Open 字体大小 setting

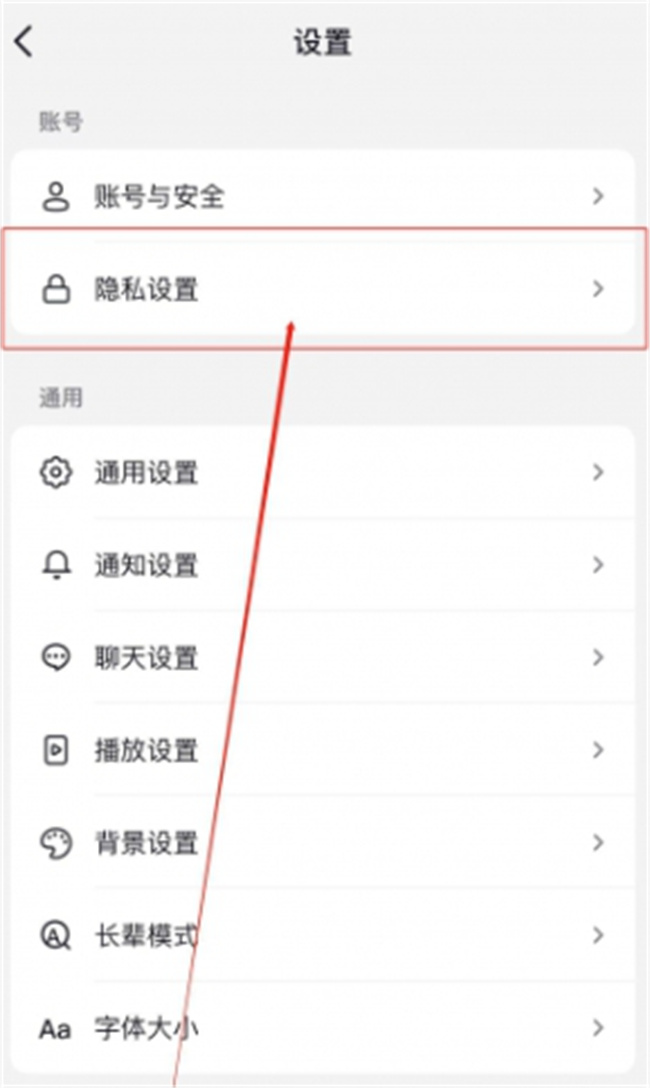[x=323, y=1028]
